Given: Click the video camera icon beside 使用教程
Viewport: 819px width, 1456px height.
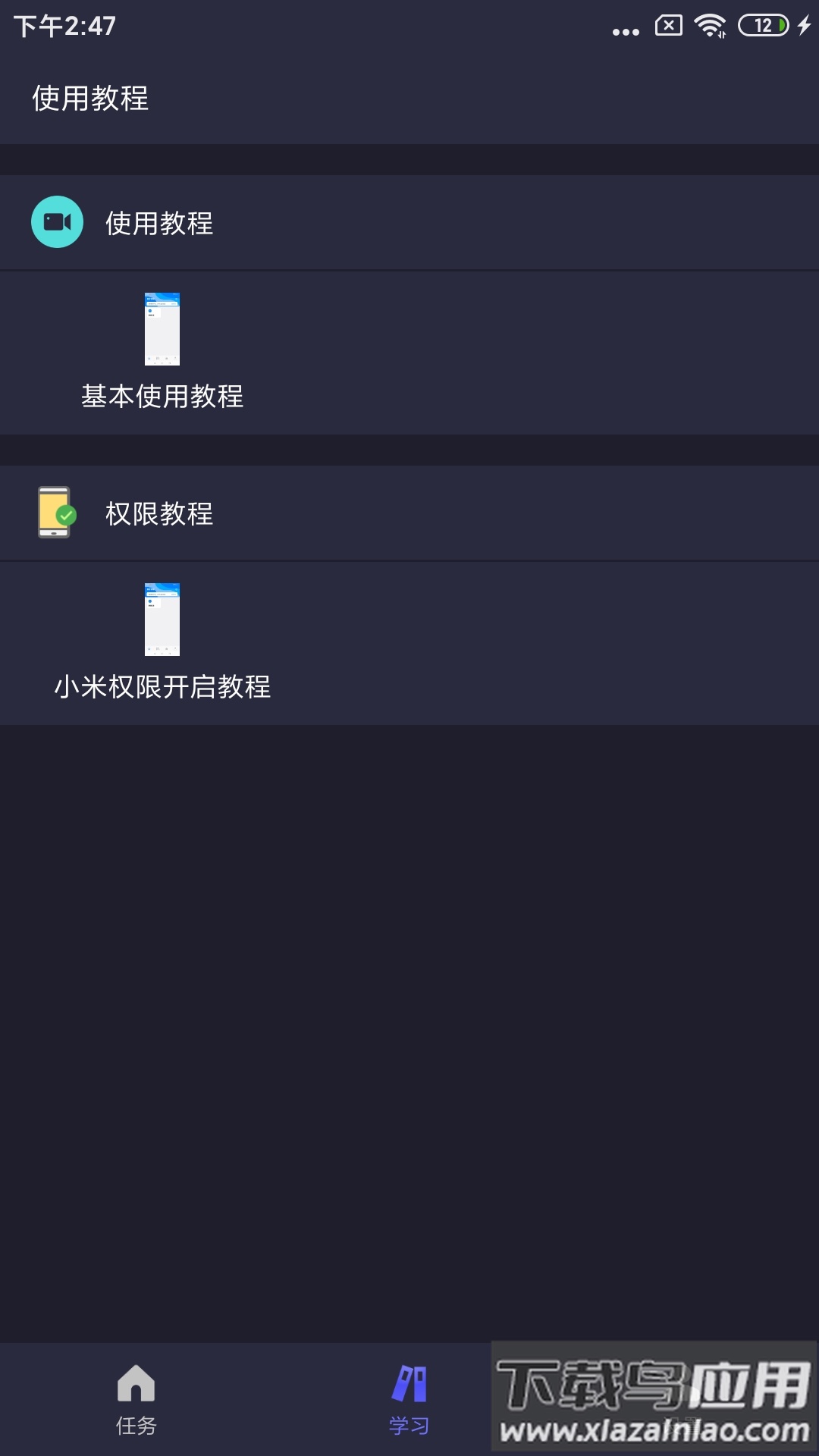Looking at the screenshot, I should click(x=57, y=221).
